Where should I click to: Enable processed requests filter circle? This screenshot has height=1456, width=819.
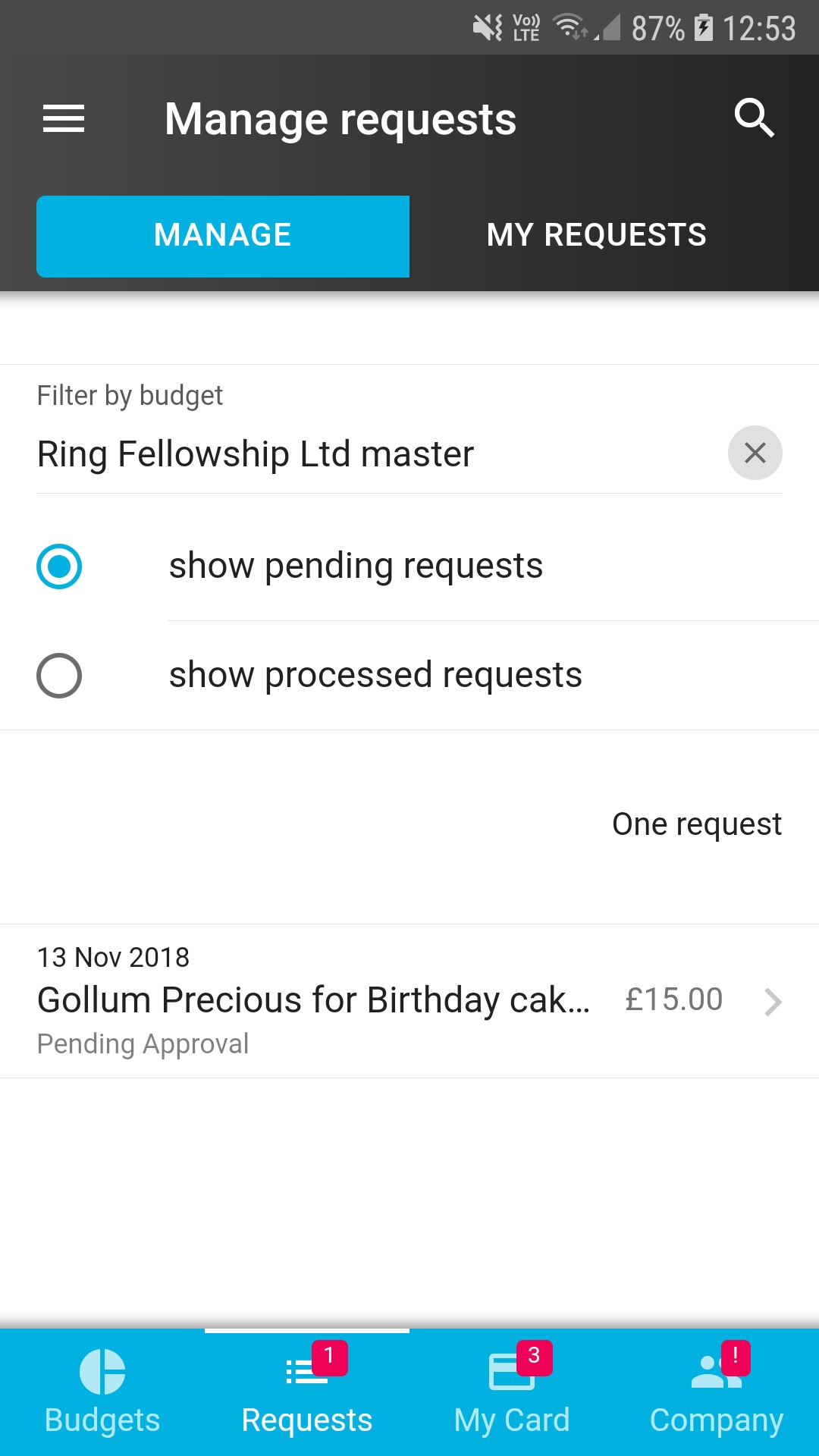click(60, 675)
